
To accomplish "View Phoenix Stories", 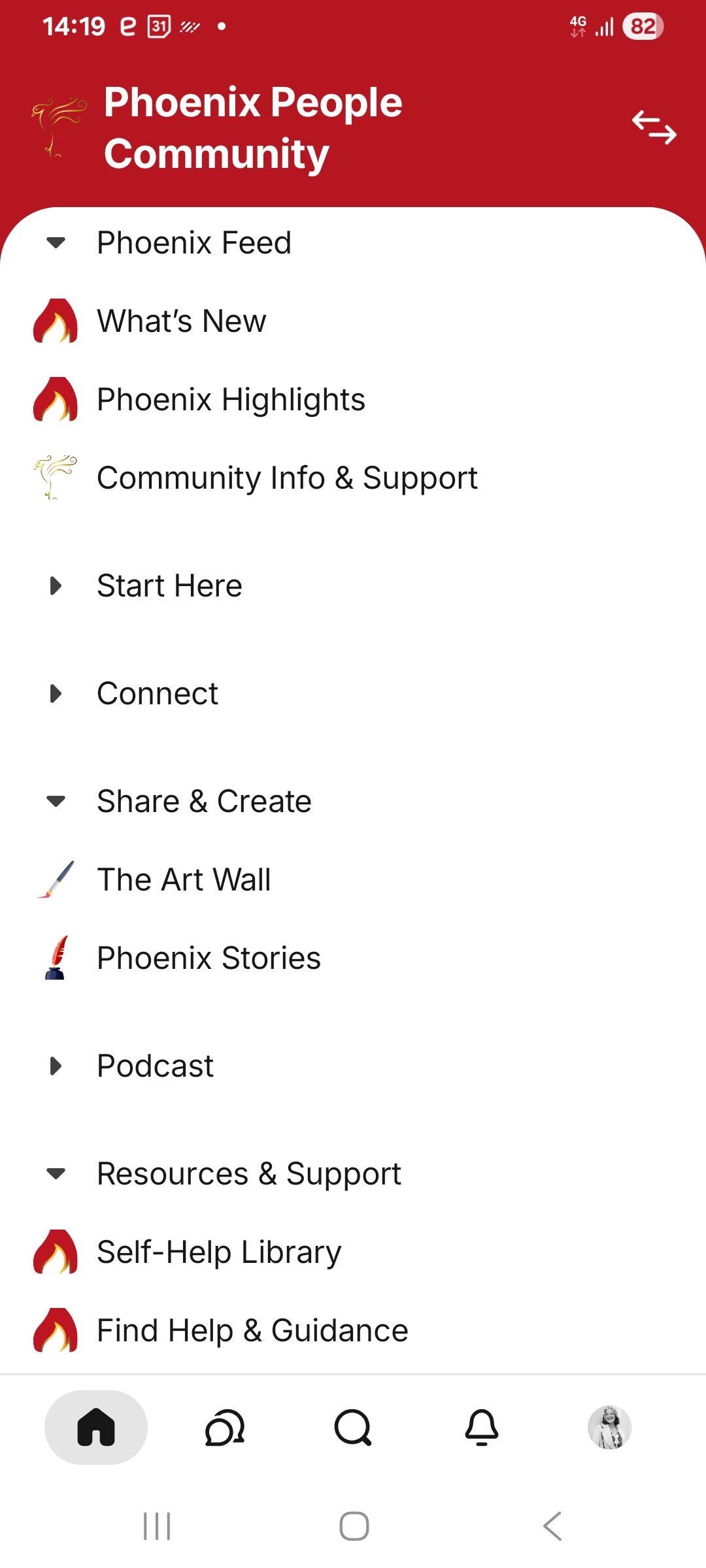I will pos(209,958).
